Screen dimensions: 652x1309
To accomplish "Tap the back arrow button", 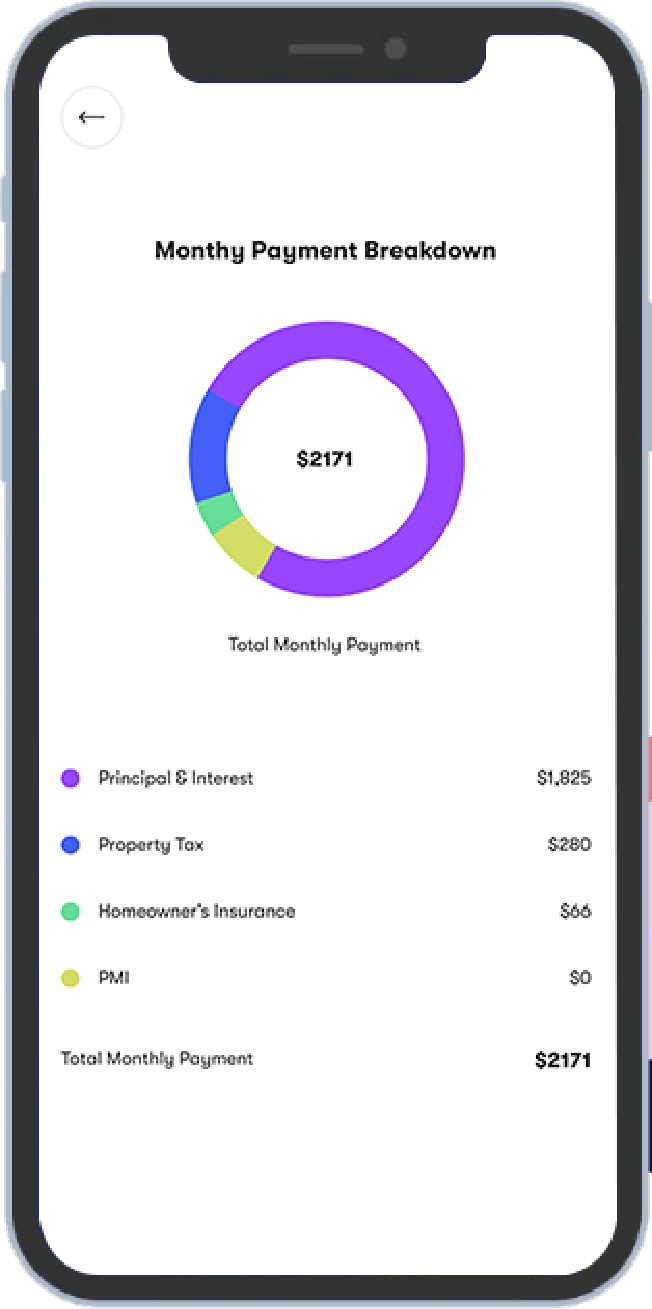I will click(x=92, y=118).
